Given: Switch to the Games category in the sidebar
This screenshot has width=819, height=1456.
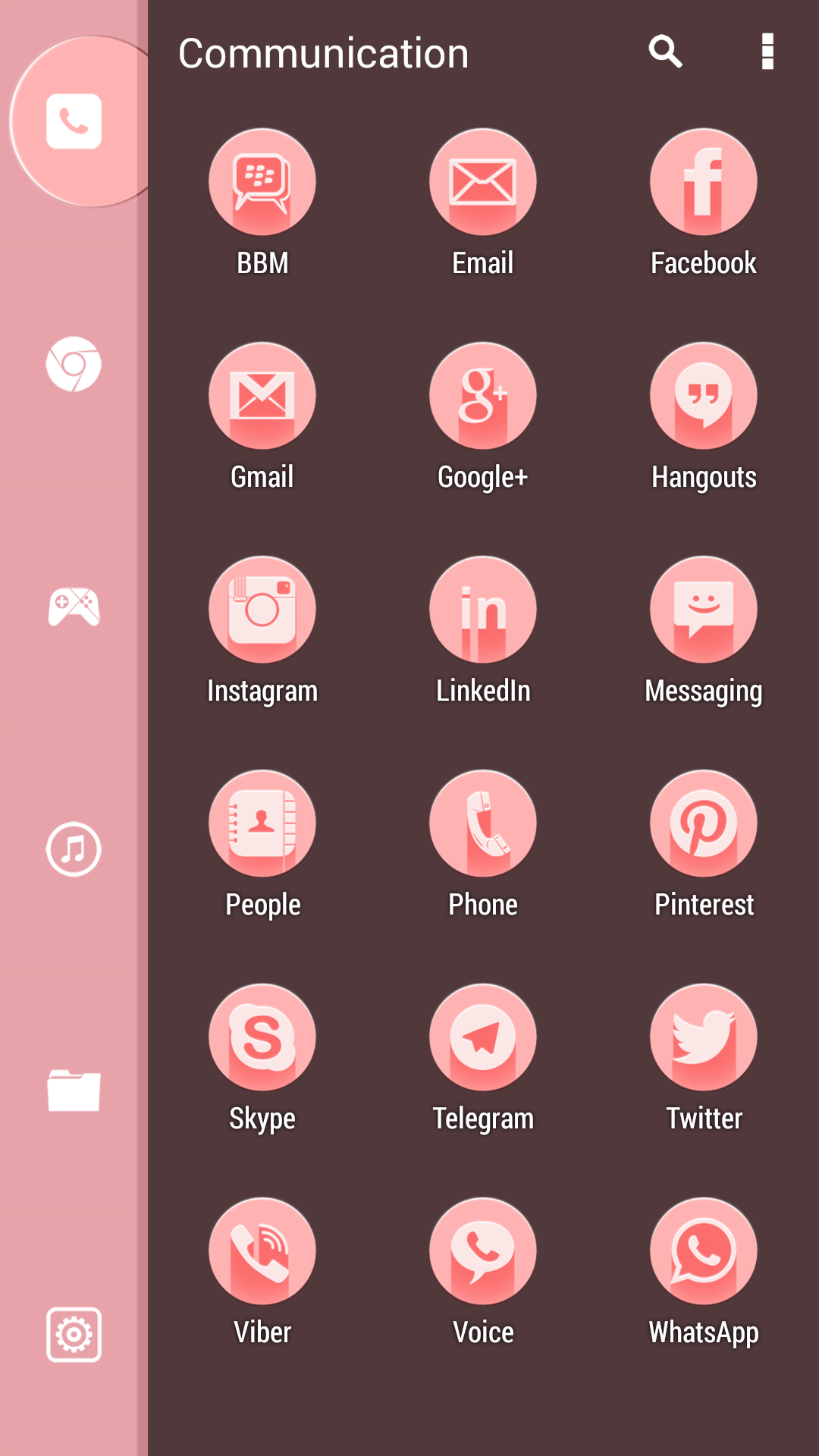Looking at the screenshot, I should (73, 607).
